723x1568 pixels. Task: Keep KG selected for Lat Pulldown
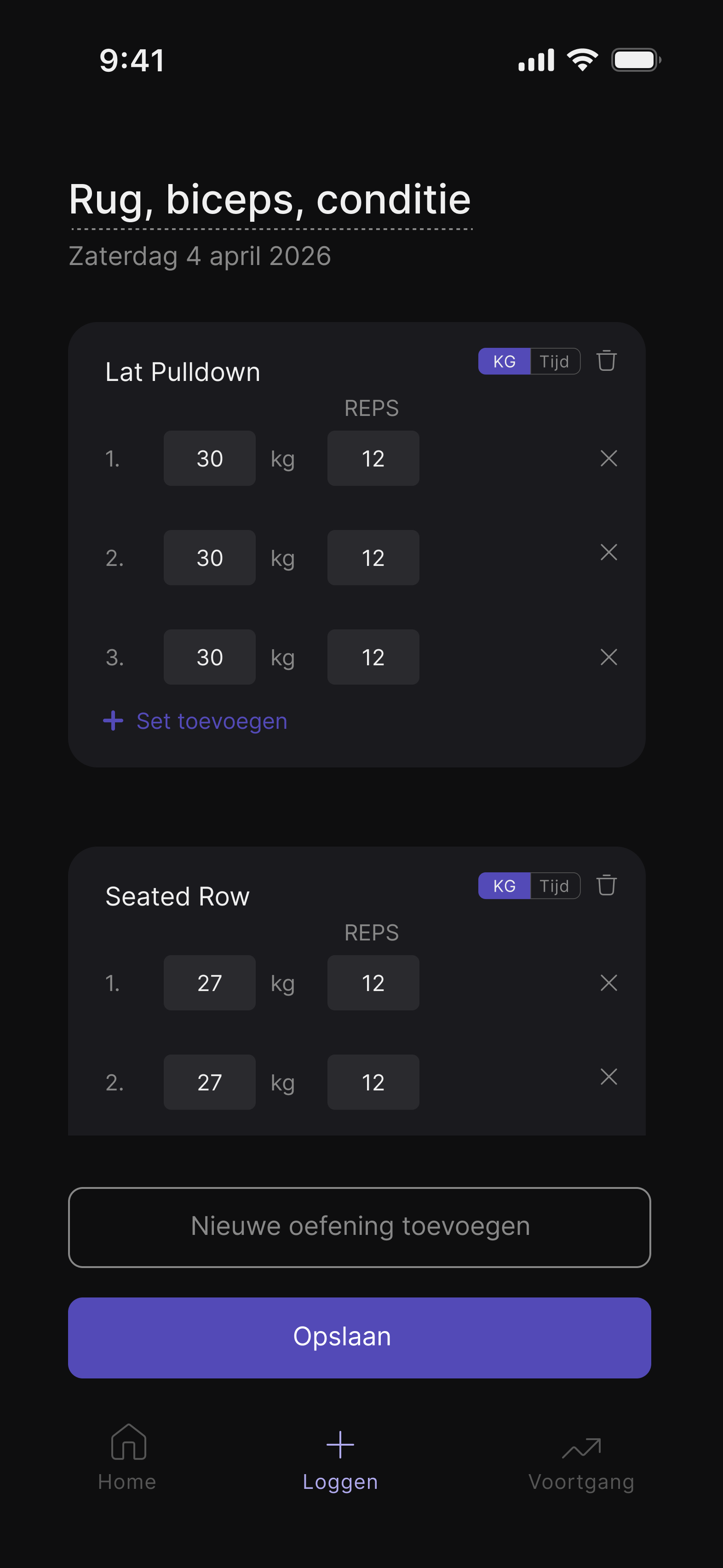click(x=504, y=360)
